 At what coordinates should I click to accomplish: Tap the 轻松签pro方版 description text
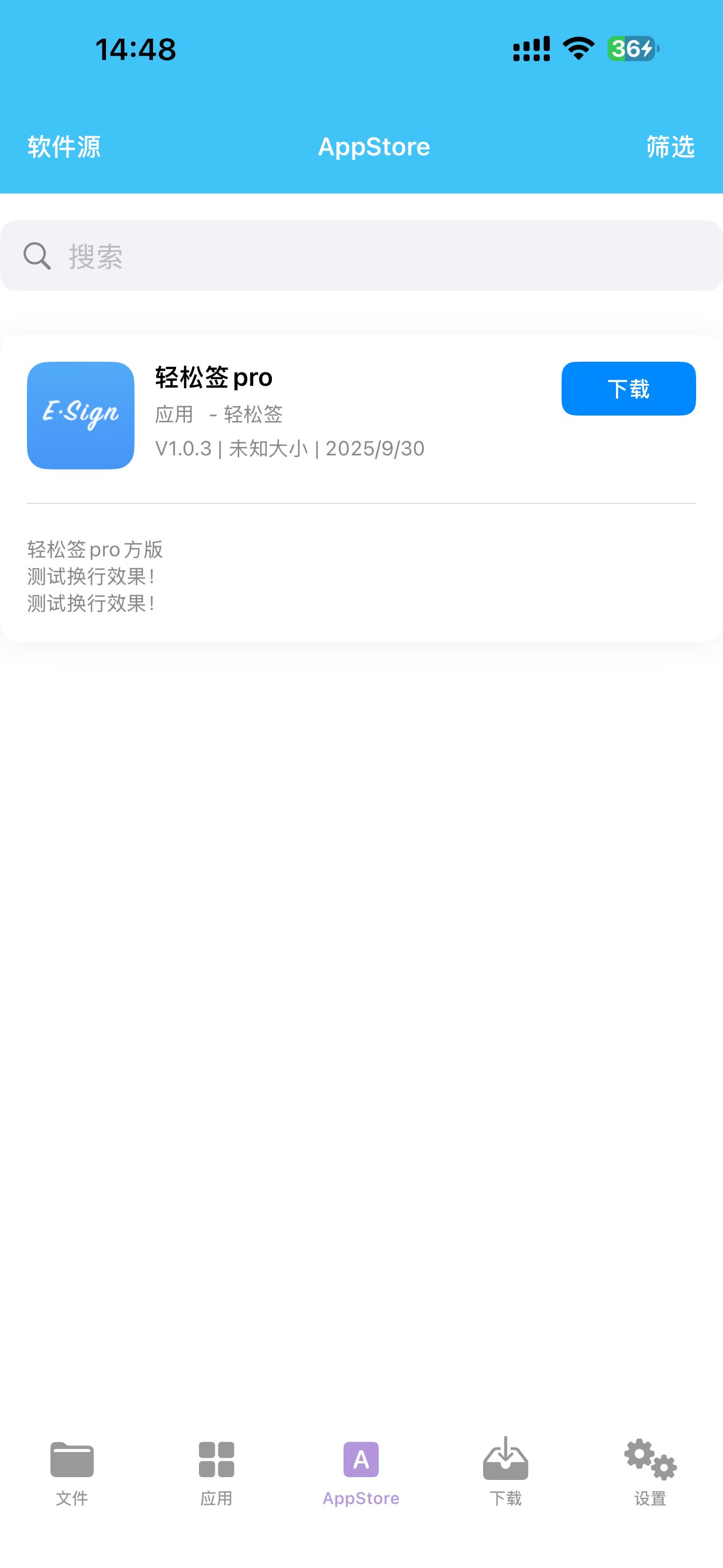pyautogui.click(x=95, y=550)
